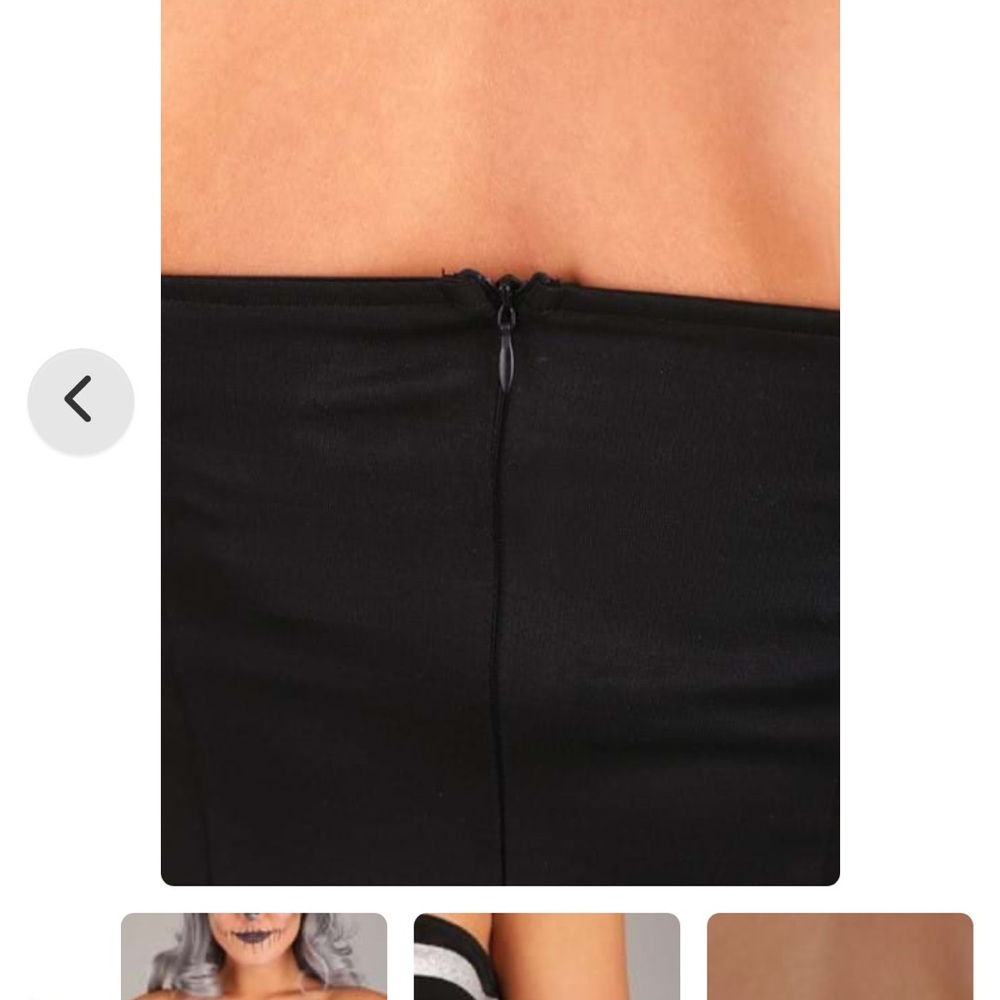
Task: Select the plain tan close-up thumbnail
Action: 839,955
